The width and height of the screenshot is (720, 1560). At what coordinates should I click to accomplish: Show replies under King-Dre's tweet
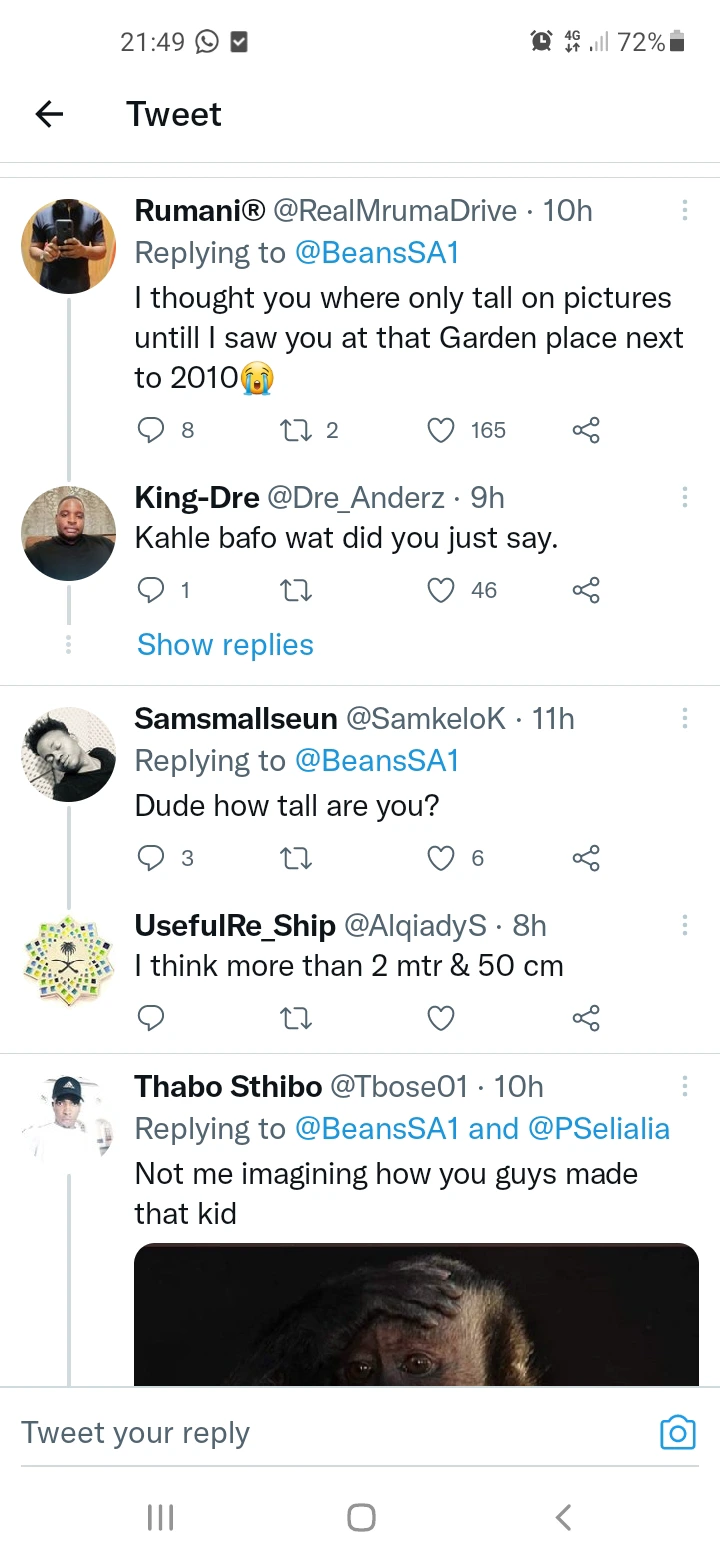[x=225, y=645]
